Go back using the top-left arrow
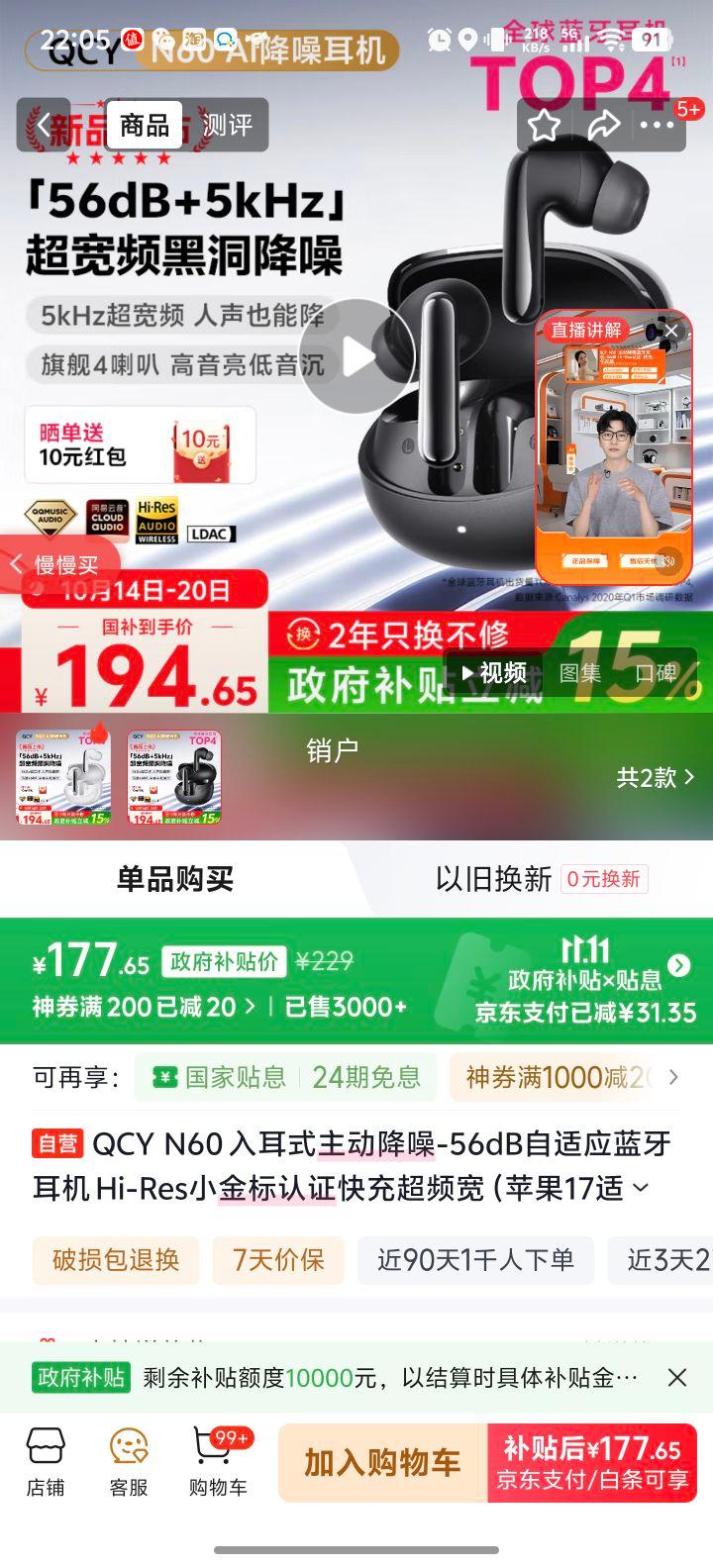The width and height of the screenshot is (713, 1568). point(44,126)
